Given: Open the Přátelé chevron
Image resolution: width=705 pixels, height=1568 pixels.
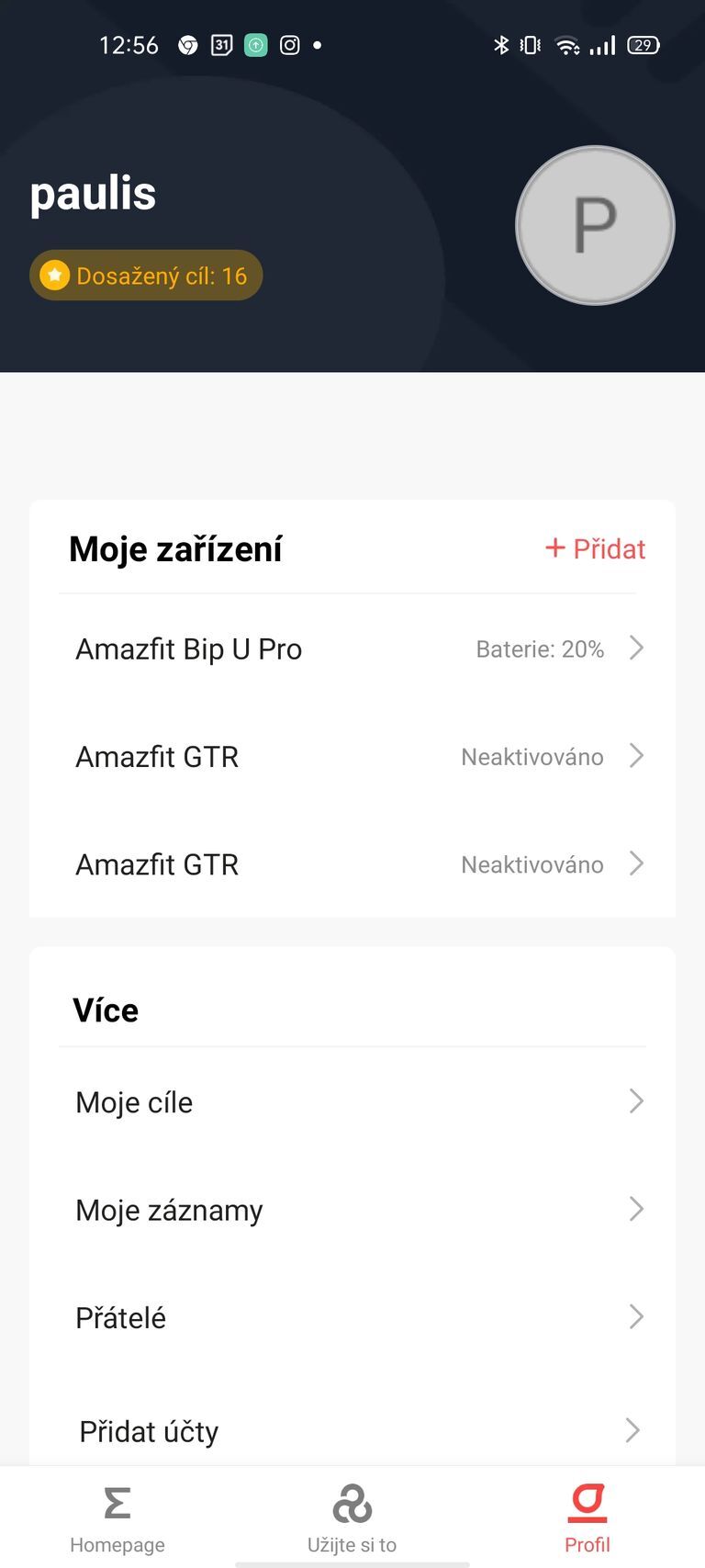Looking at the screenshot, I should point(637,1317).
